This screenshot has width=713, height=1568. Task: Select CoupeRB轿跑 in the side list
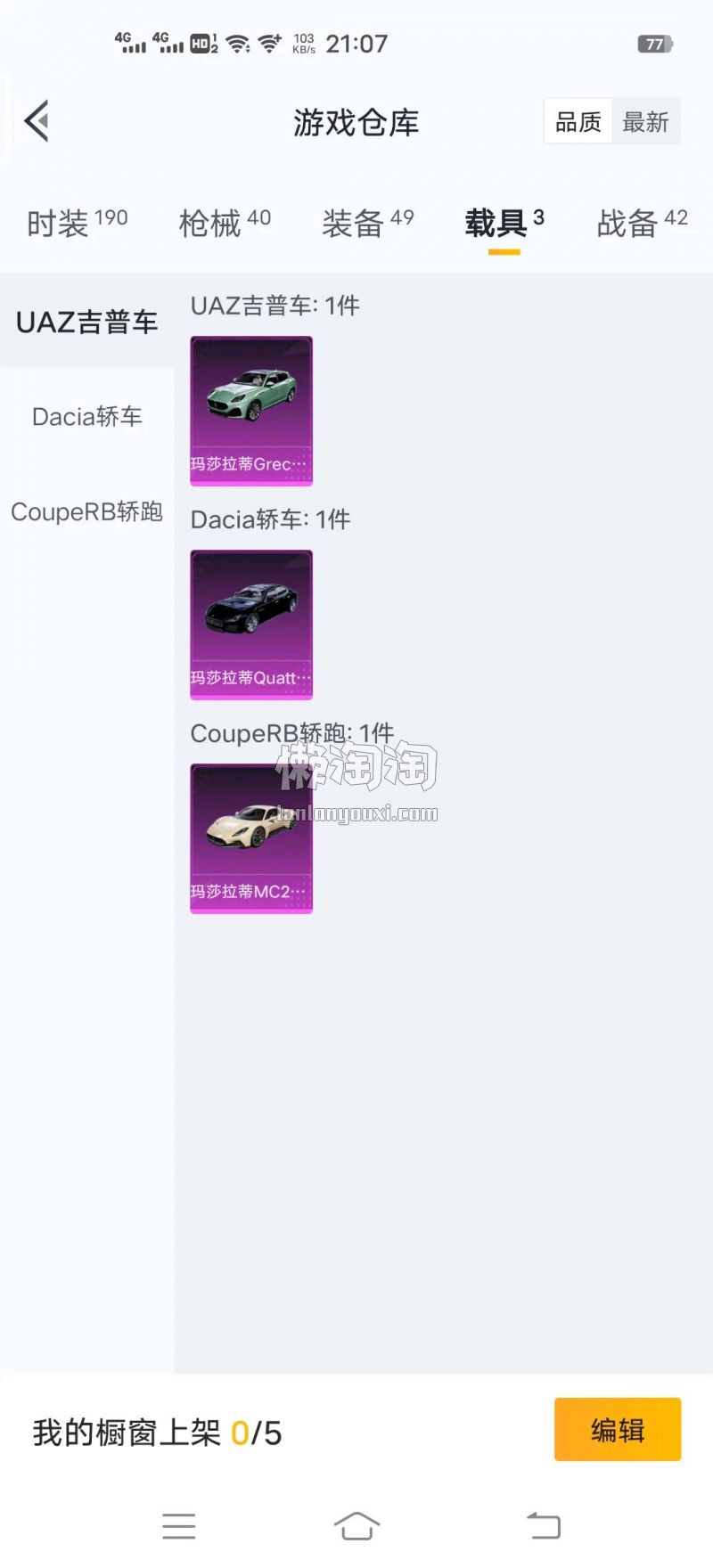pos(86,512)
